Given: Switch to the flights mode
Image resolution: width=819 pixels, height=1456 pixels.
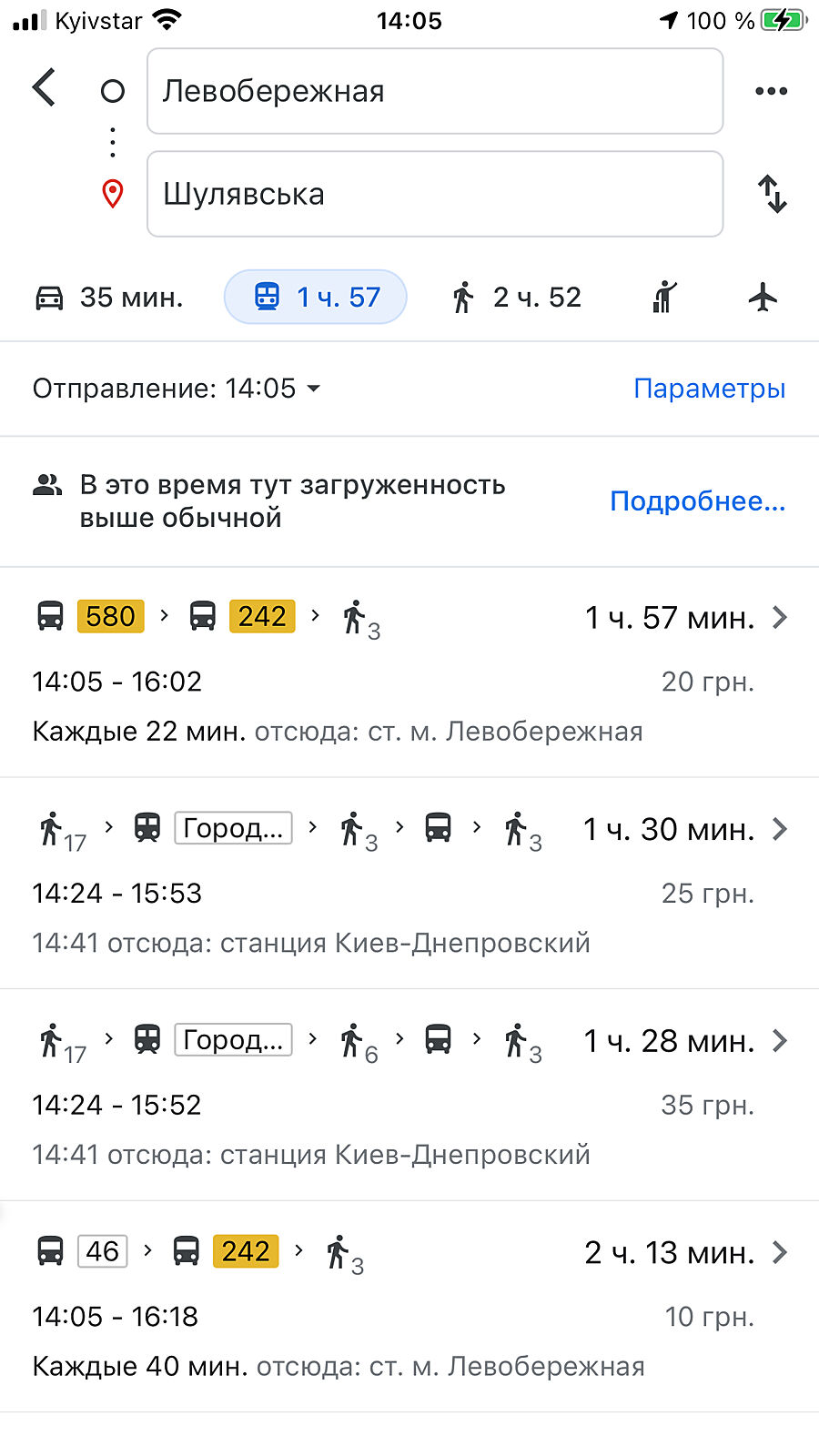Looking at the screenshot, I should (763, 298).
